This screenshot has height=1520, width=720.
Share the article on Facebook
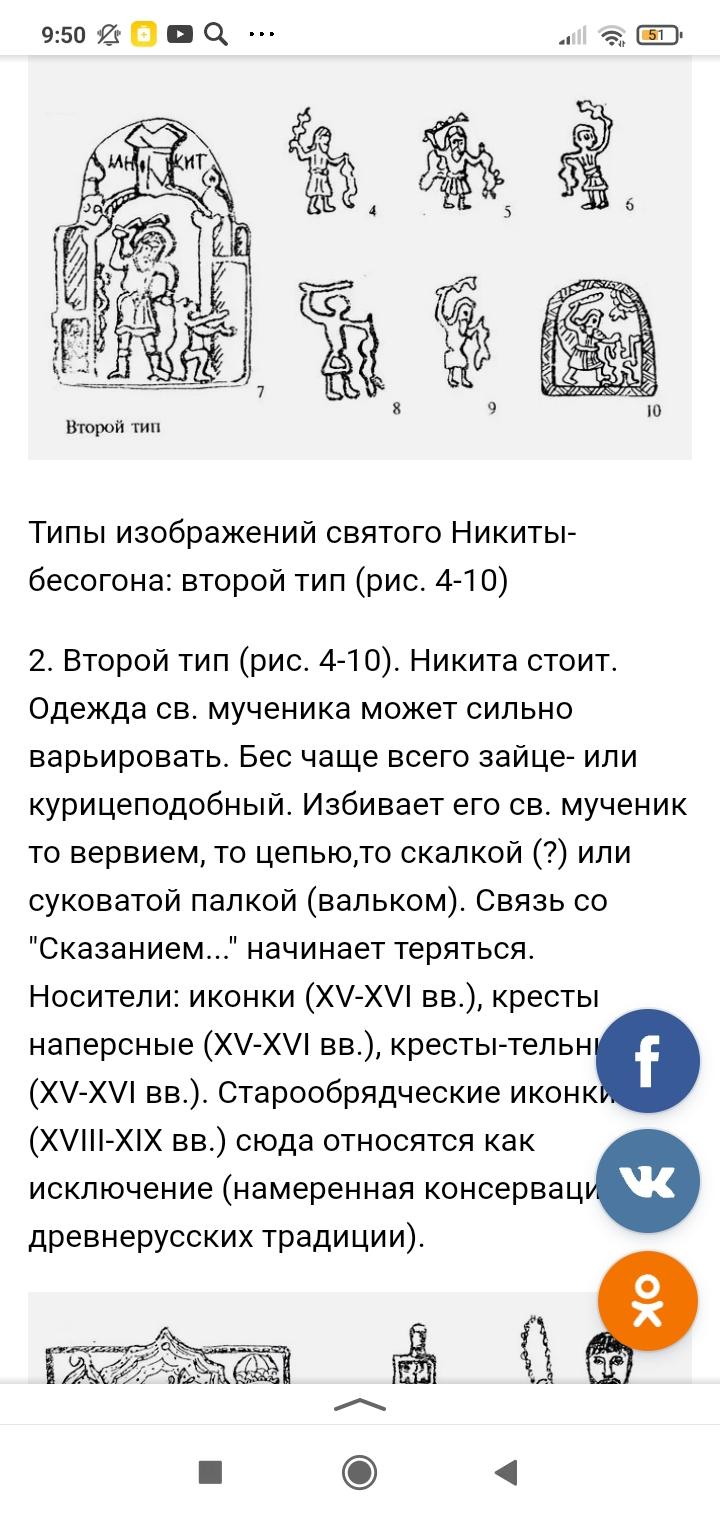point(647,1061)
